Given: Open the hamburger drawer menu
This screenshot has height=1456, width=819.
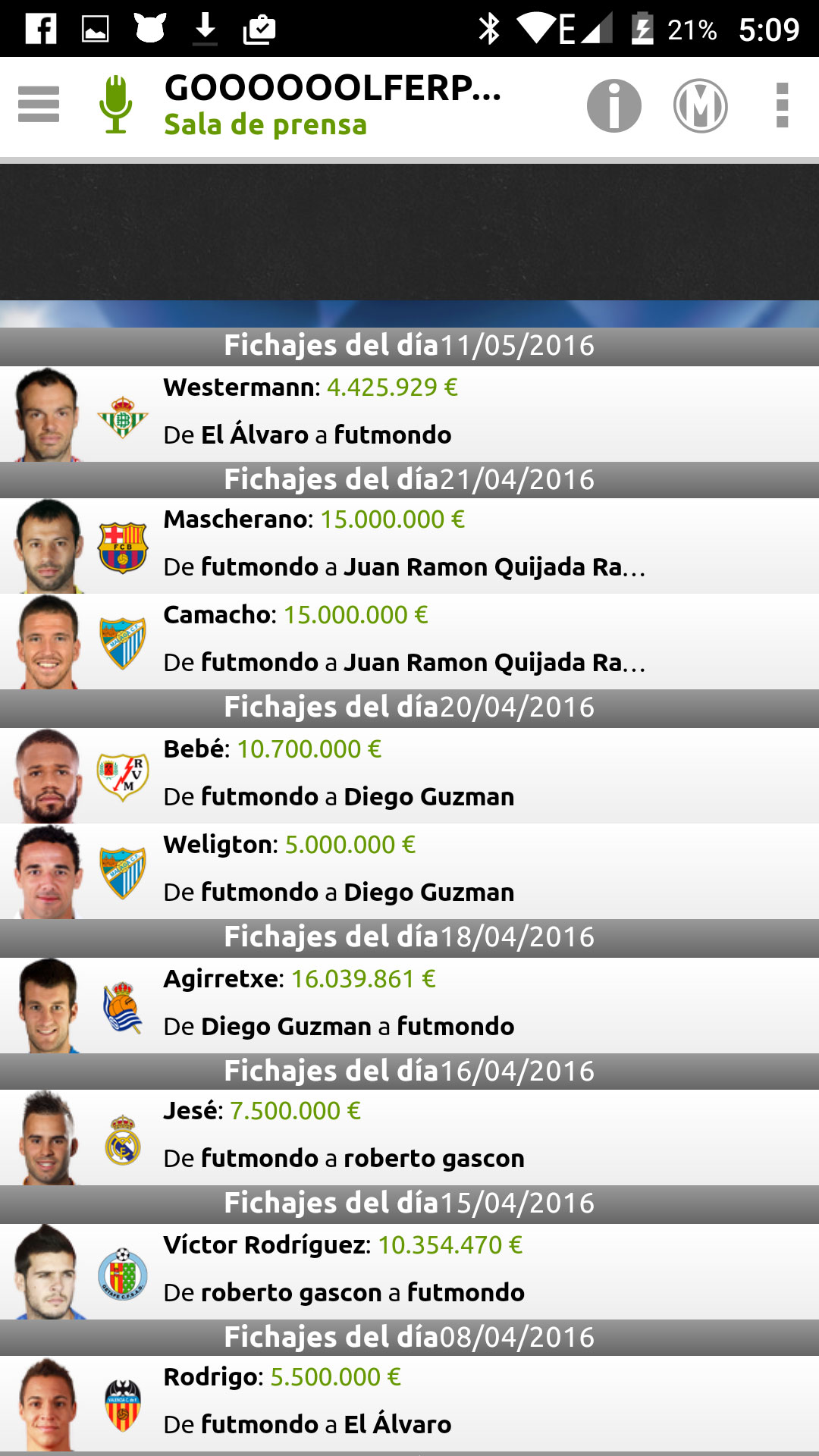Looking at the screenshot, I should click(x=39, y=105).
